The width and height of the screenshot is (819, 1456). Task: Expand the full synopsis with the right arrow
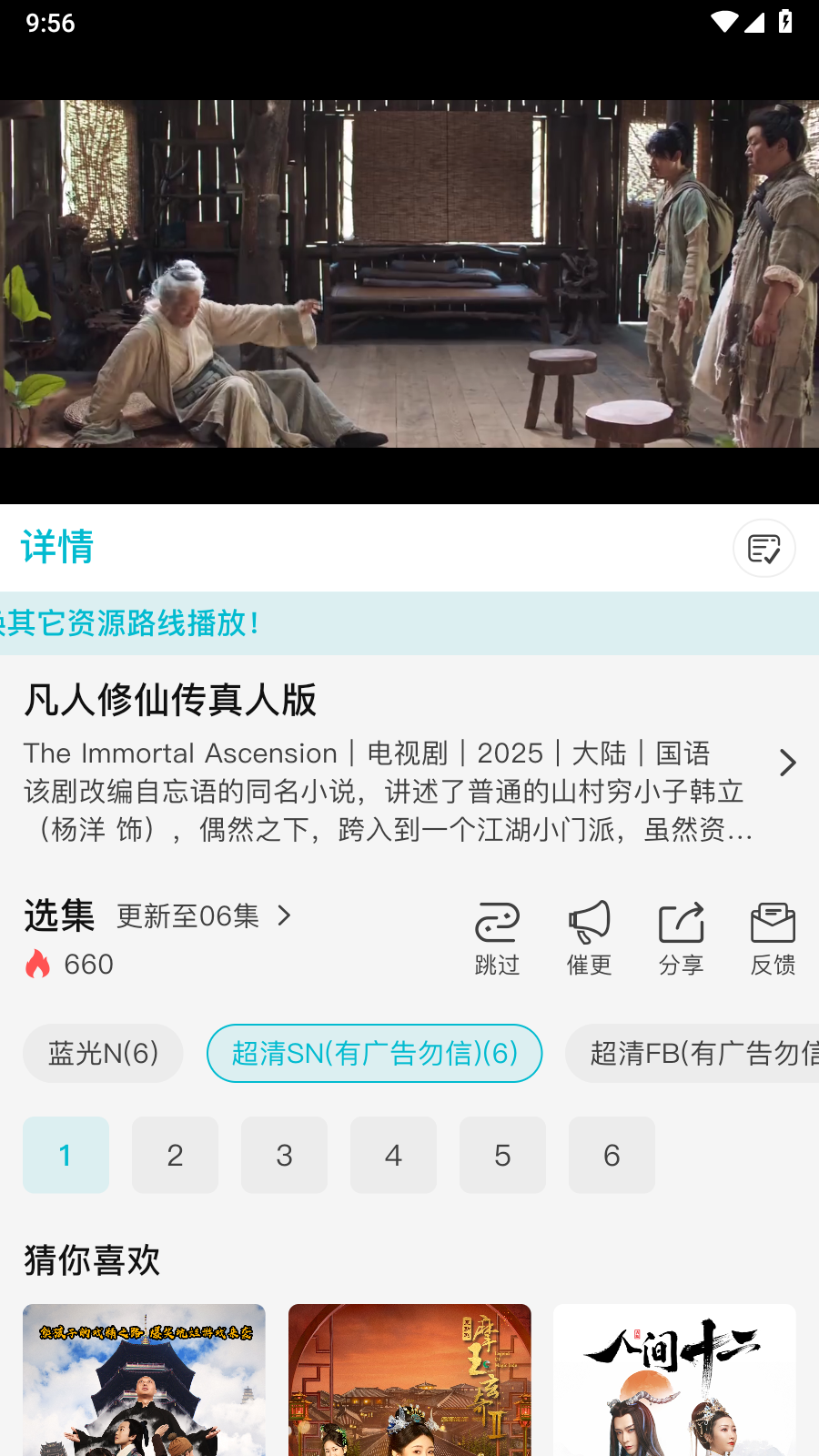pyautogui.click(x=786, y=763)
